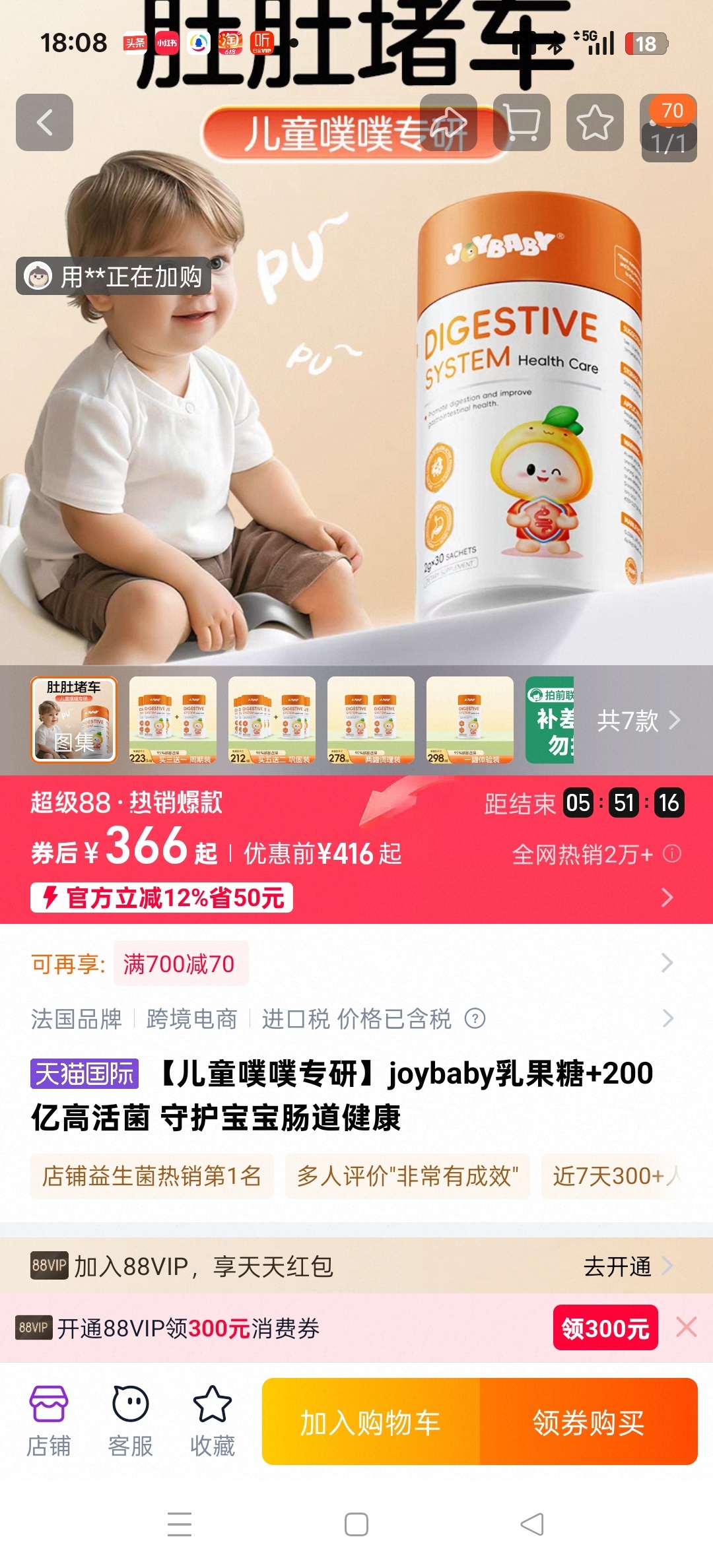The image size is (713, 1568).
Task: Tap 加入购物车 button
Action: tap(371, 1422)
